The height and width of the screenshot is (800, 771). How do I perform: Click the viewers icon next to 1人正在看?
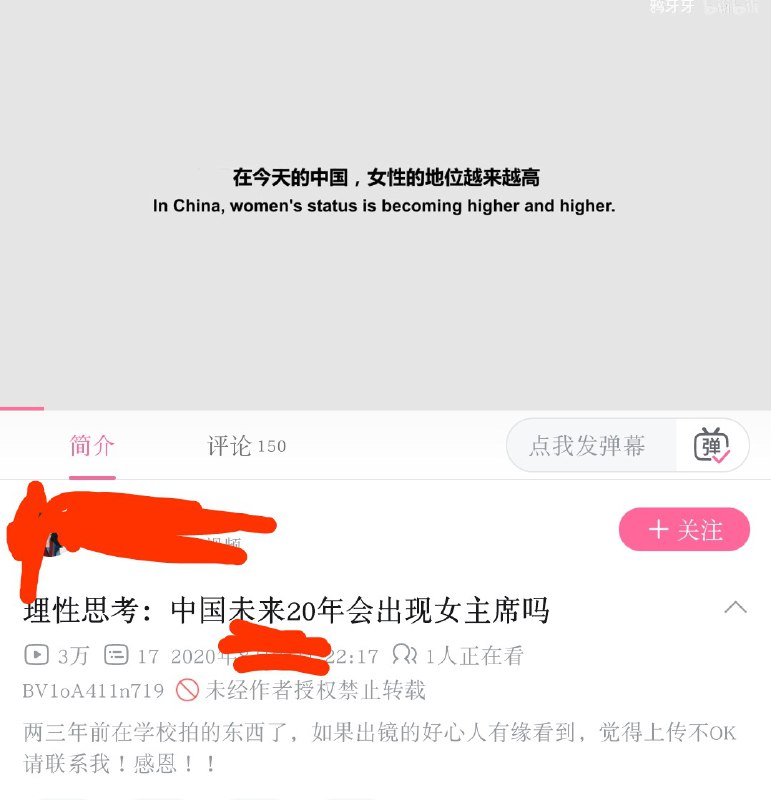click(x=404, y=657)
